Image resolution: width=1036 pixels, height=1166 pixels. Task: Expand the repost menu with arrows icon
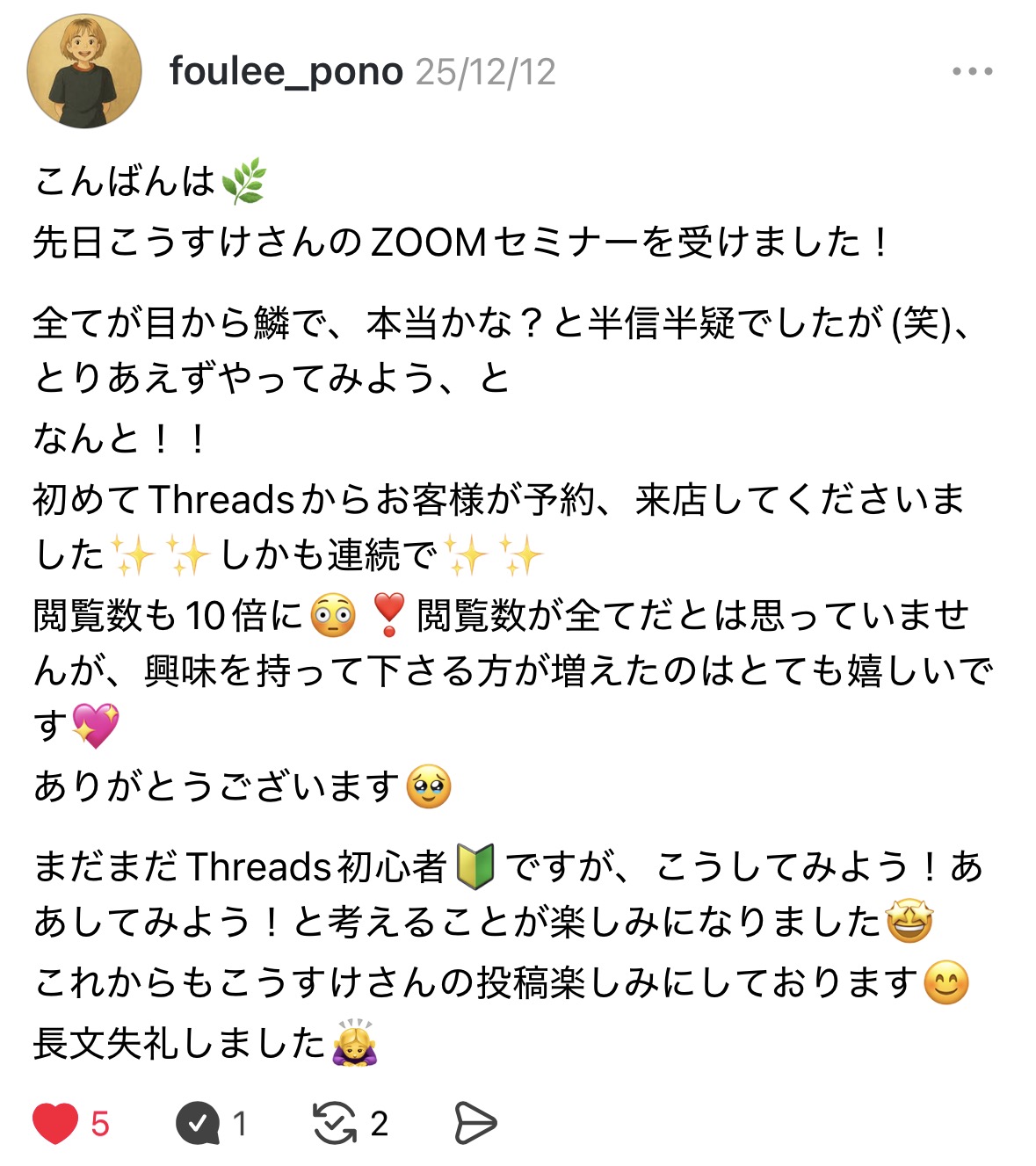click(x=334, y=1121)
